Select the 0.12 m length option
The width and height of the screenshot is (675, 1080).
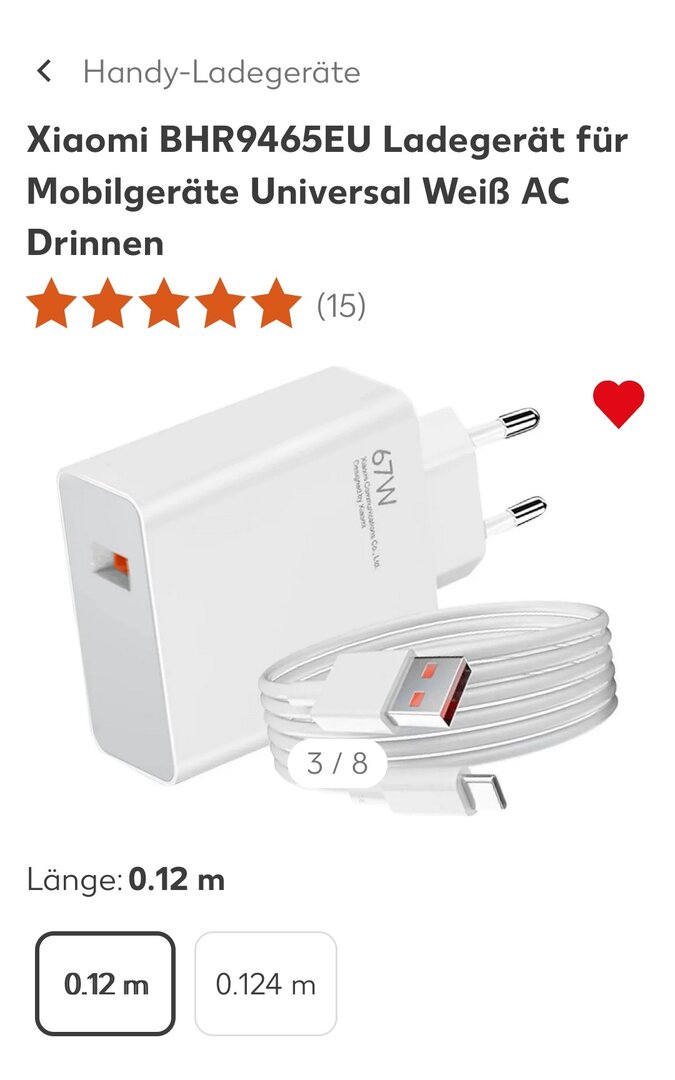106,984
